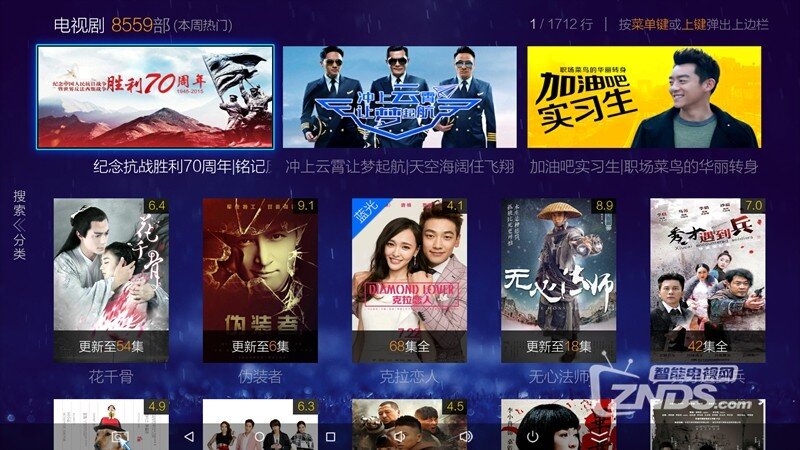This screenshot has width=800, height=450.
Task: Tap the power icon in navigation bar
Action: pos(533,437)
